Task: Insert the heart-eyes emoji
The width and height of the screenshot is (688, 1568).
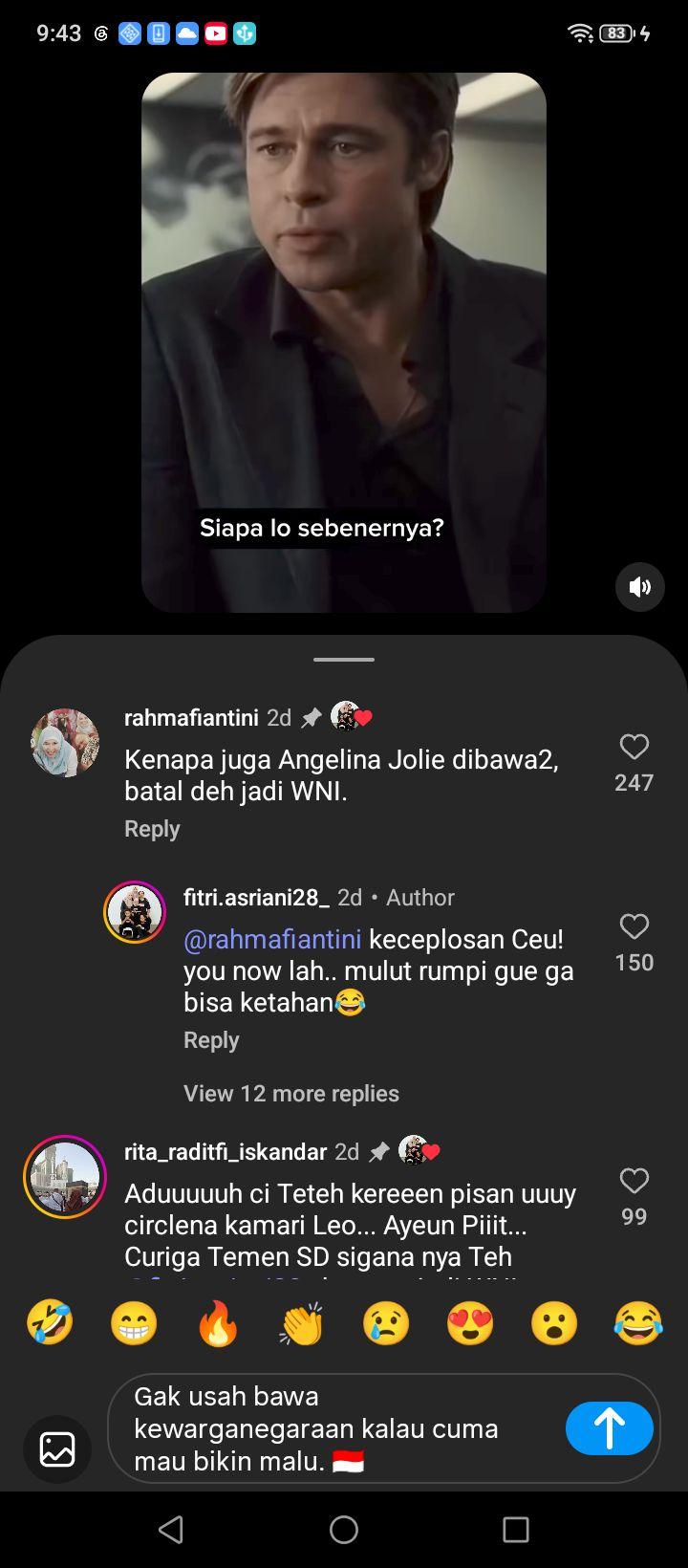Action: (470, 1325)
